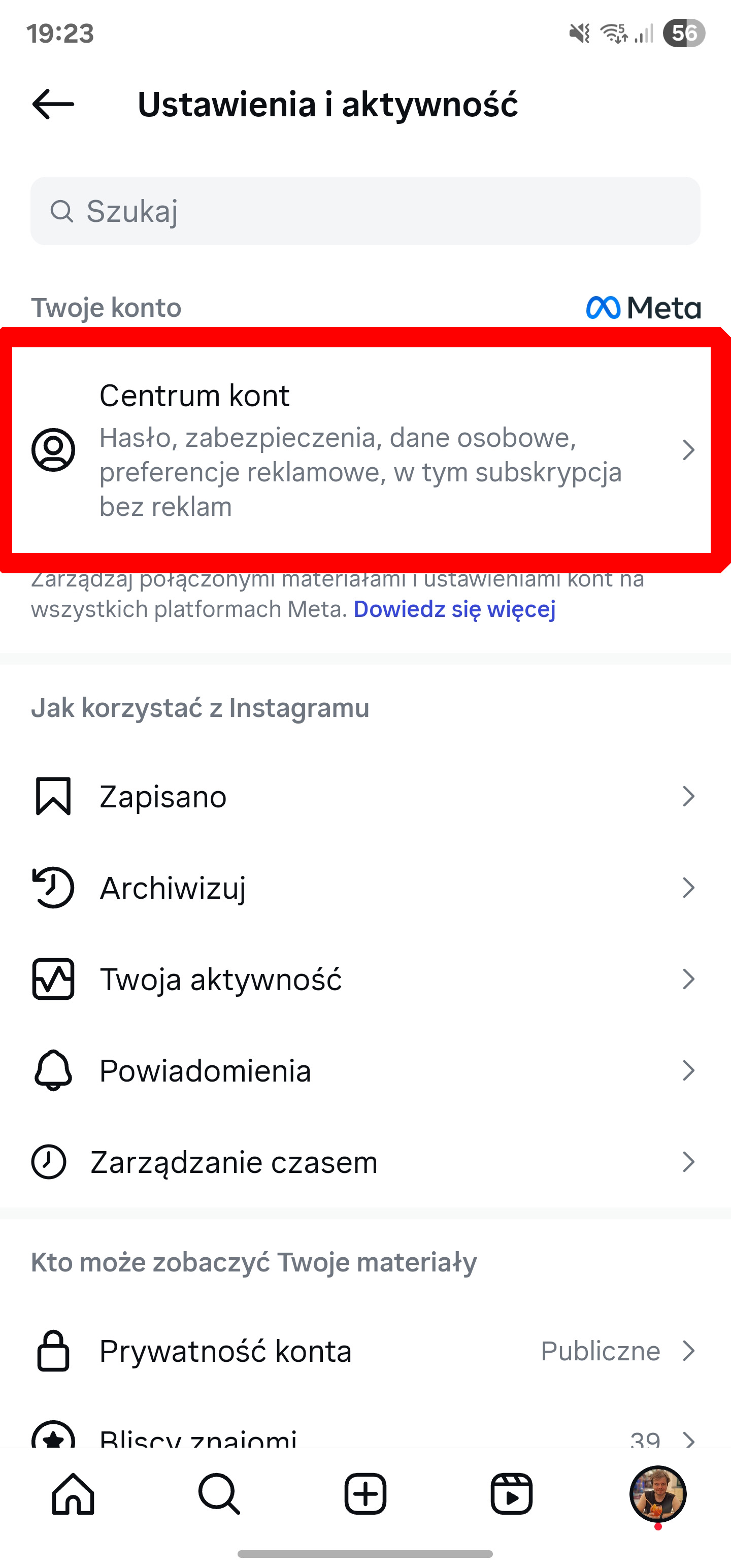Viewport: 731px width, 1568px height.
Task: Switch to the Search tab
Action: point(219,1494)
